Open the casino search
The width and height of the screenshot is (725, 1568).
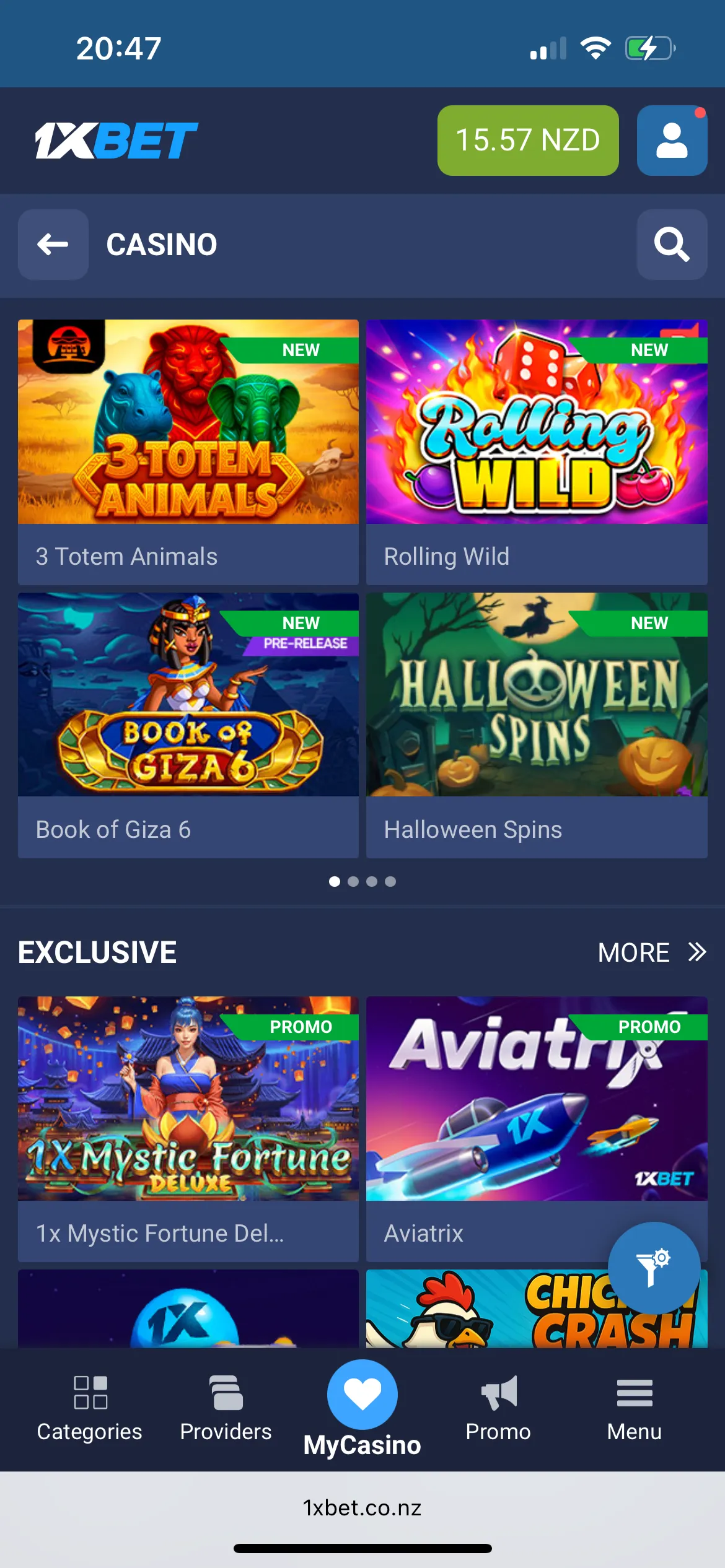point(672,244)
